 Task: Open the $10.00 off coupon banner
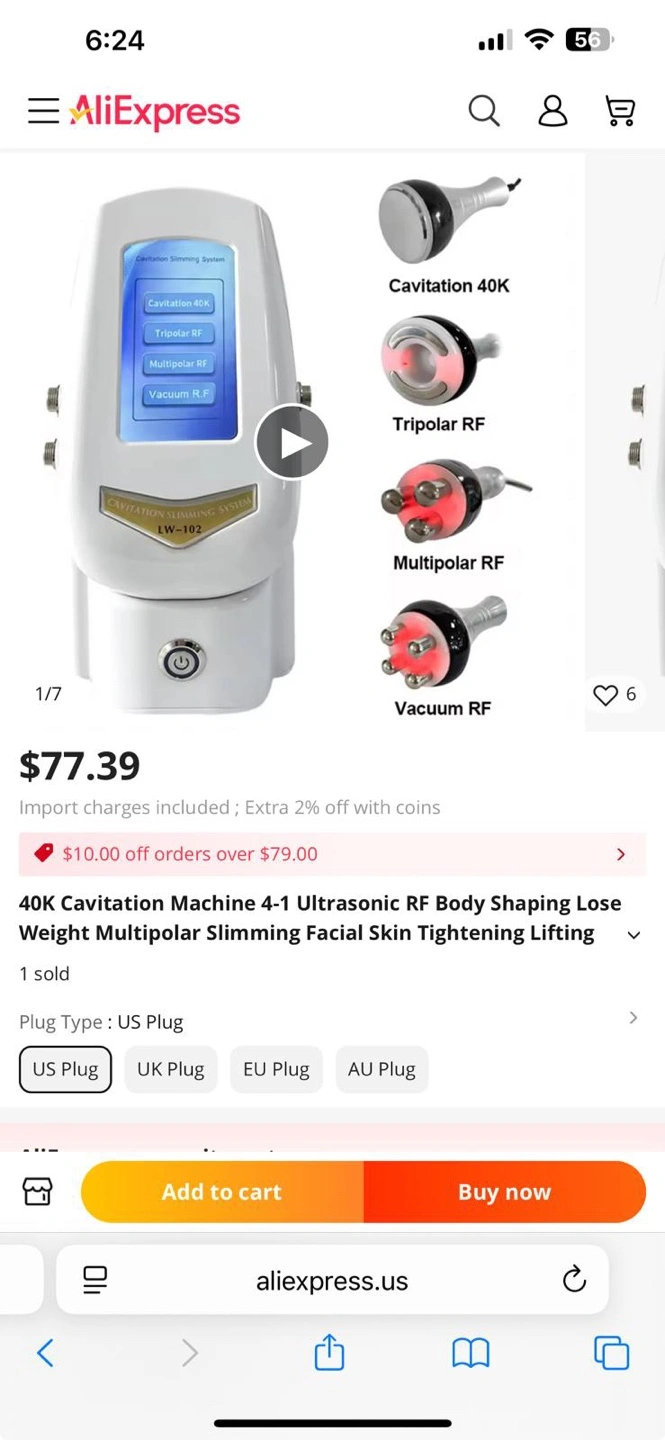332,854
